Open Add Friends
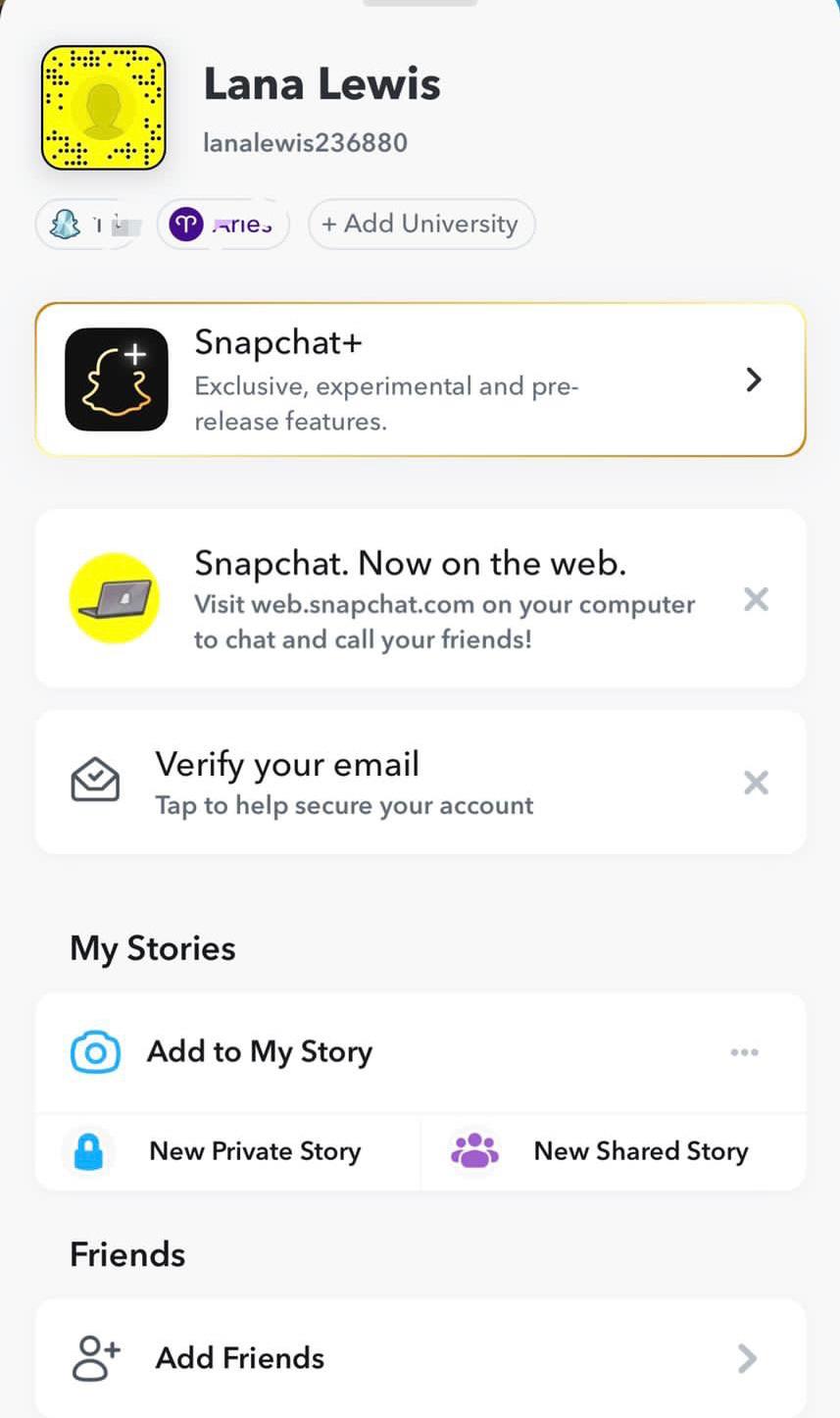The height and width of the screenshot is (1418, 840). point(420,1358)
